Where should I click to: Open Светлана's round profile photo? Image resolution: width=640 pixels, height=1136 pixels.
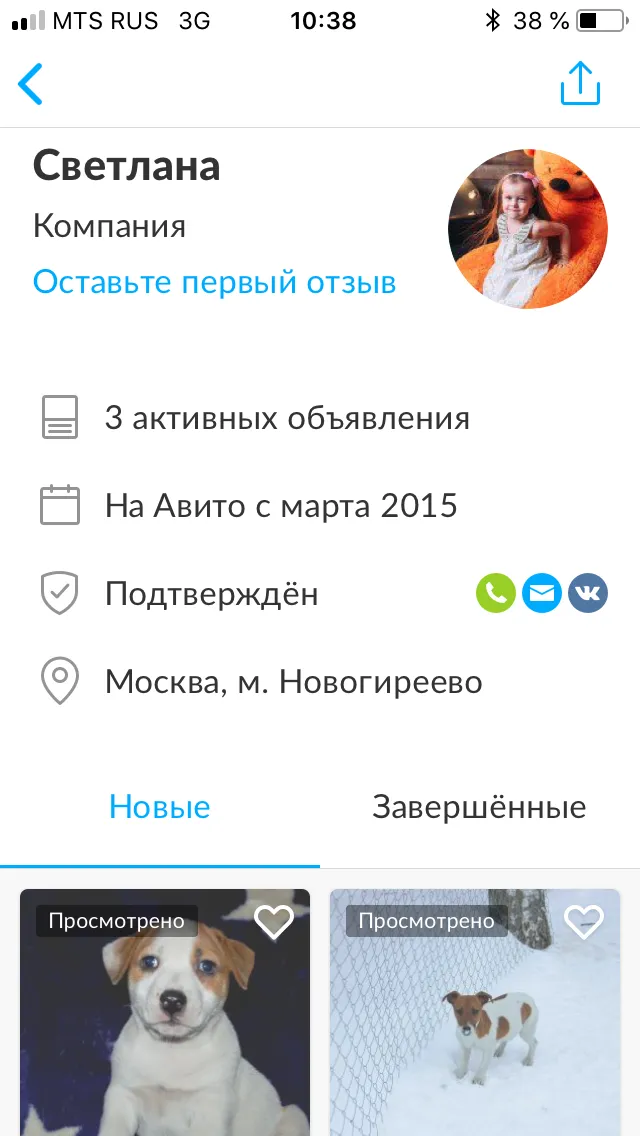coord(528,229)
